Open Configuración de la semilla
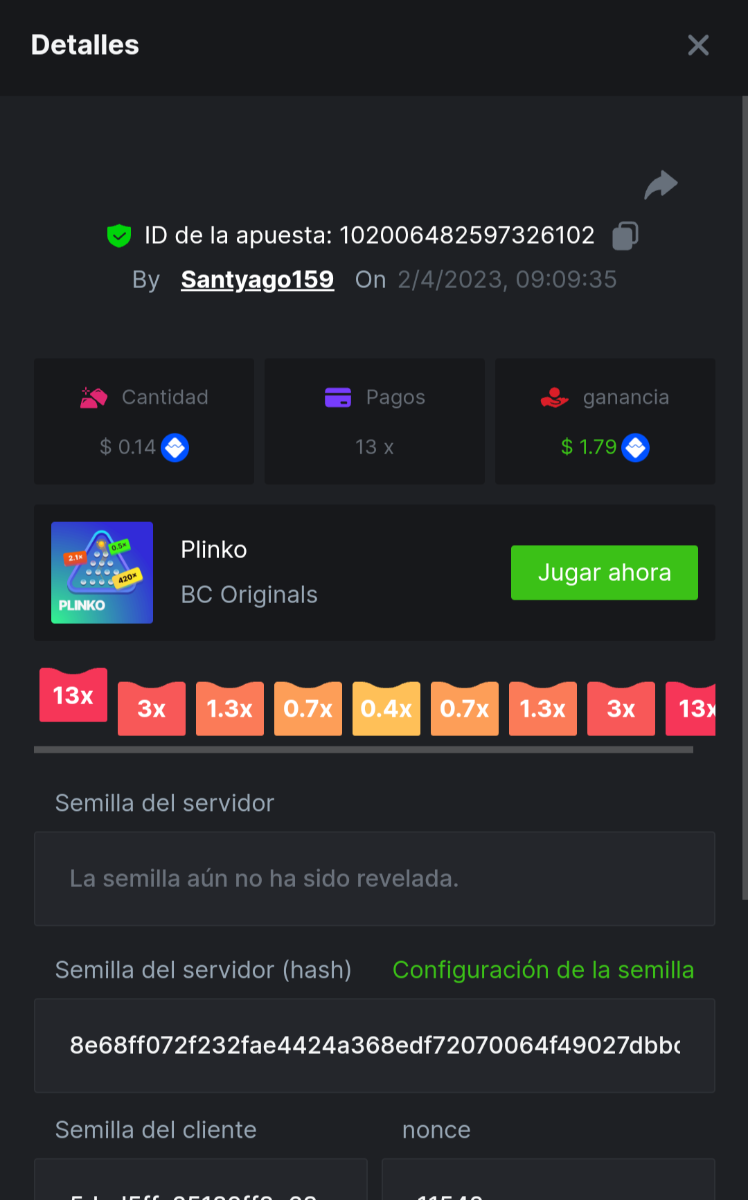The width and height of the screenshot is (748, 1200). coord(543,970)
